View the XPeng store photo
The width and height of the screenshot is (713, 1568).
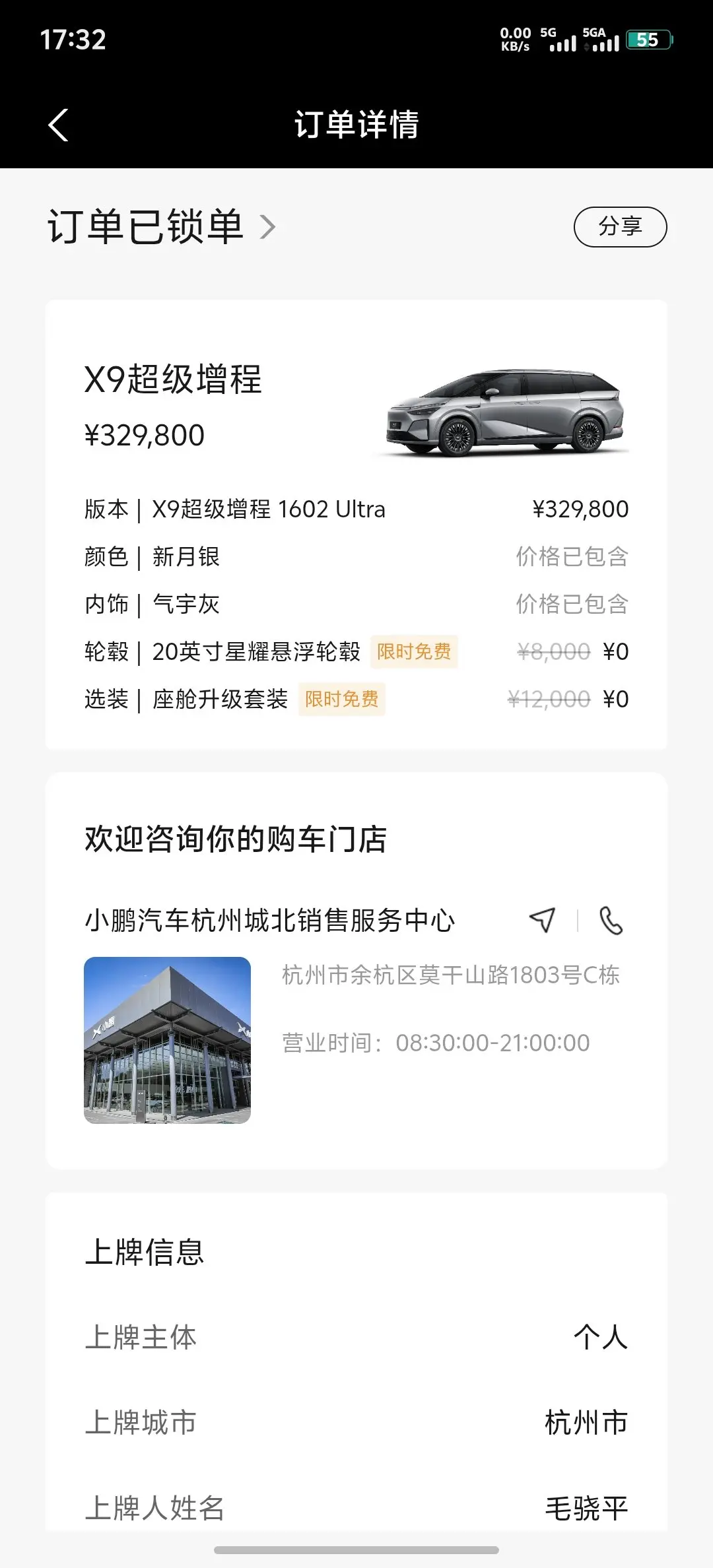coord(167,1040)
